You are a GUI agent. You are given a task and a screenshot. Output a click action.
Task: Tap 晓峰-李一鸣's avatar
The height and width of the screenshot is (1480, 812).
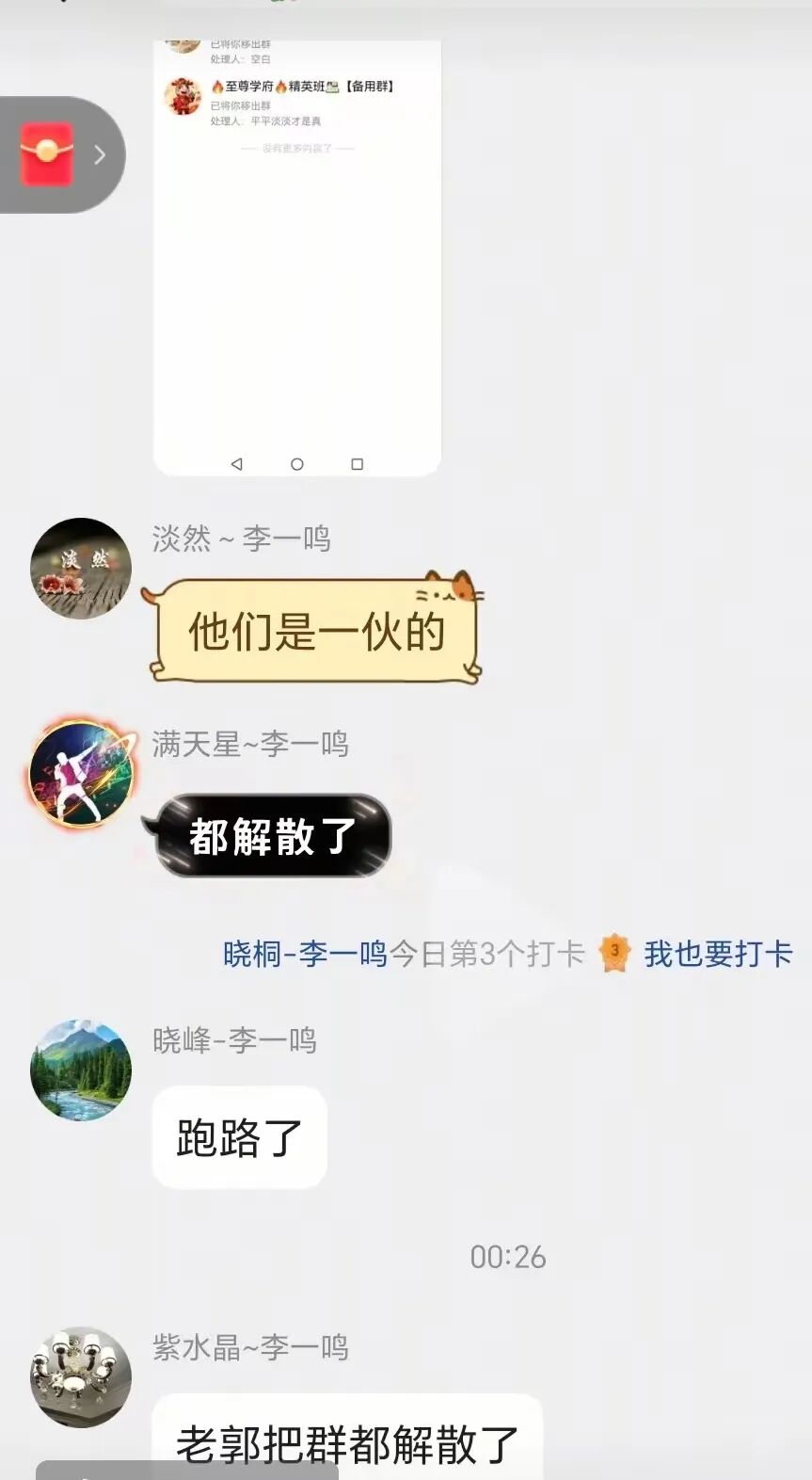(81, 1070)
